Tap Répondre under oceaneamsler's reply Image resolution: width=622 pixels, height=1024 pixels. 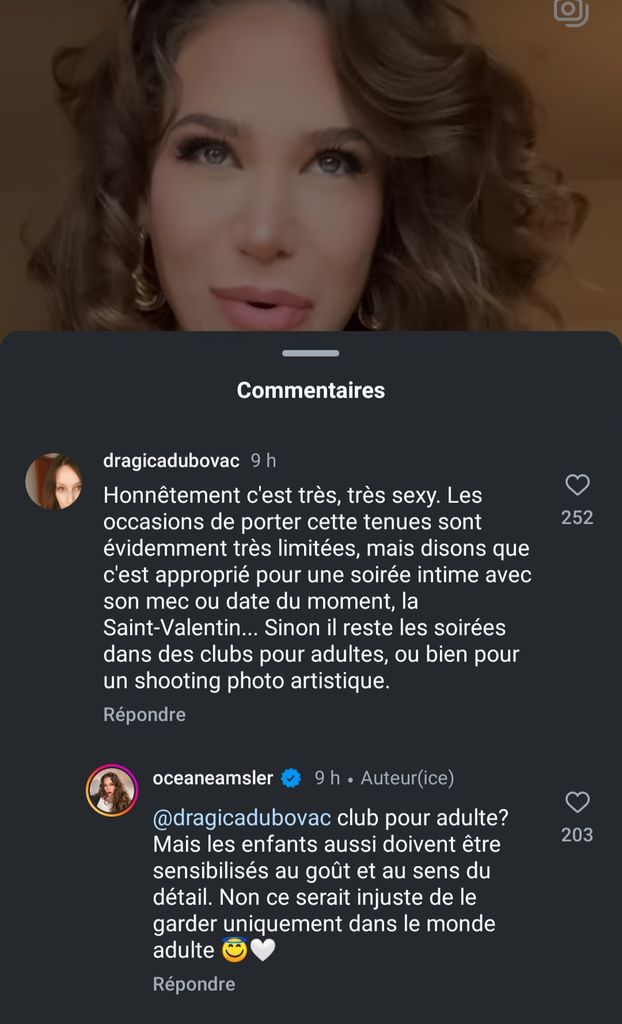pos(194,984)
